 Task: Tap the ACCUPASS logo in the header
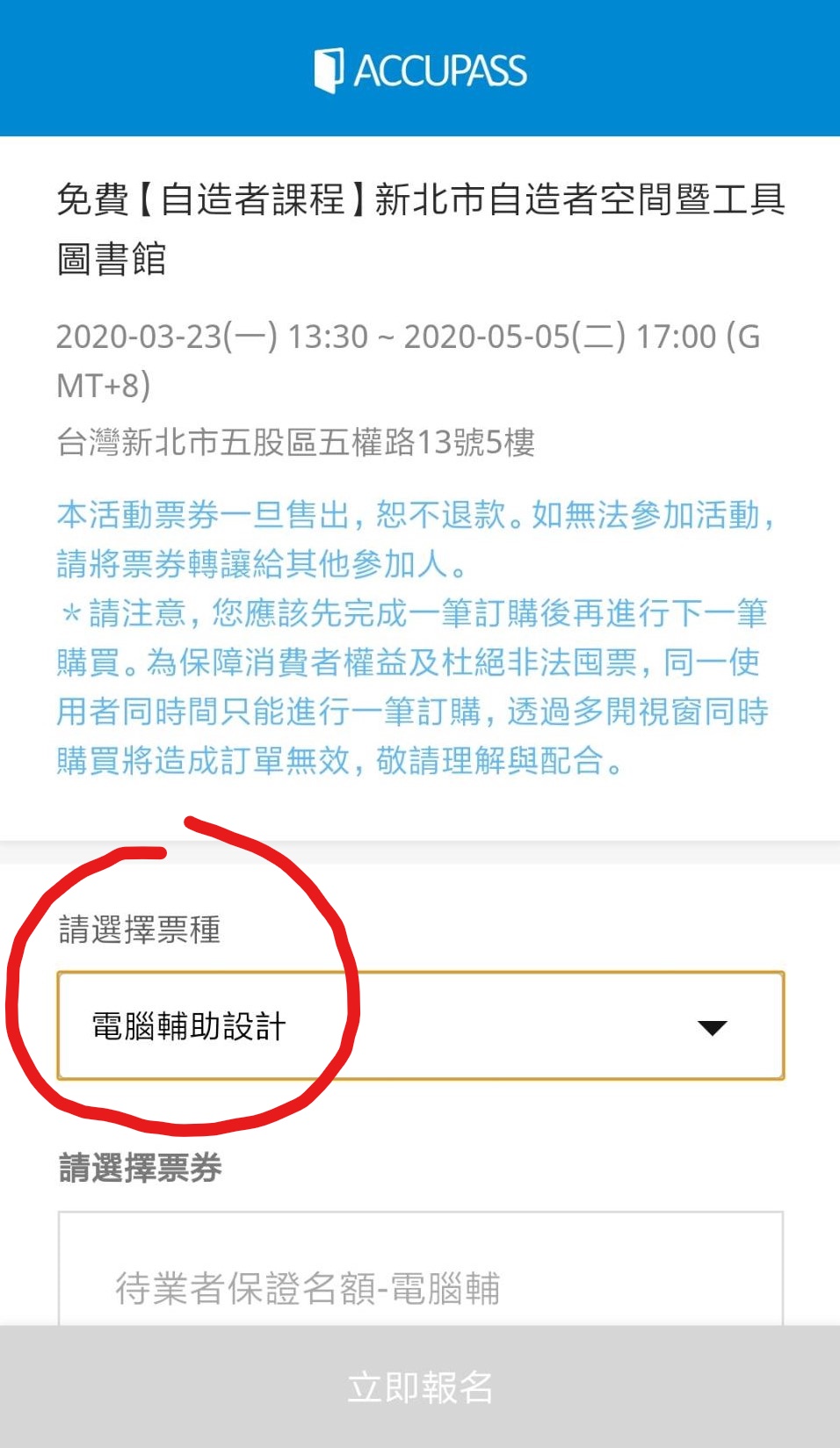pos(420,70)
